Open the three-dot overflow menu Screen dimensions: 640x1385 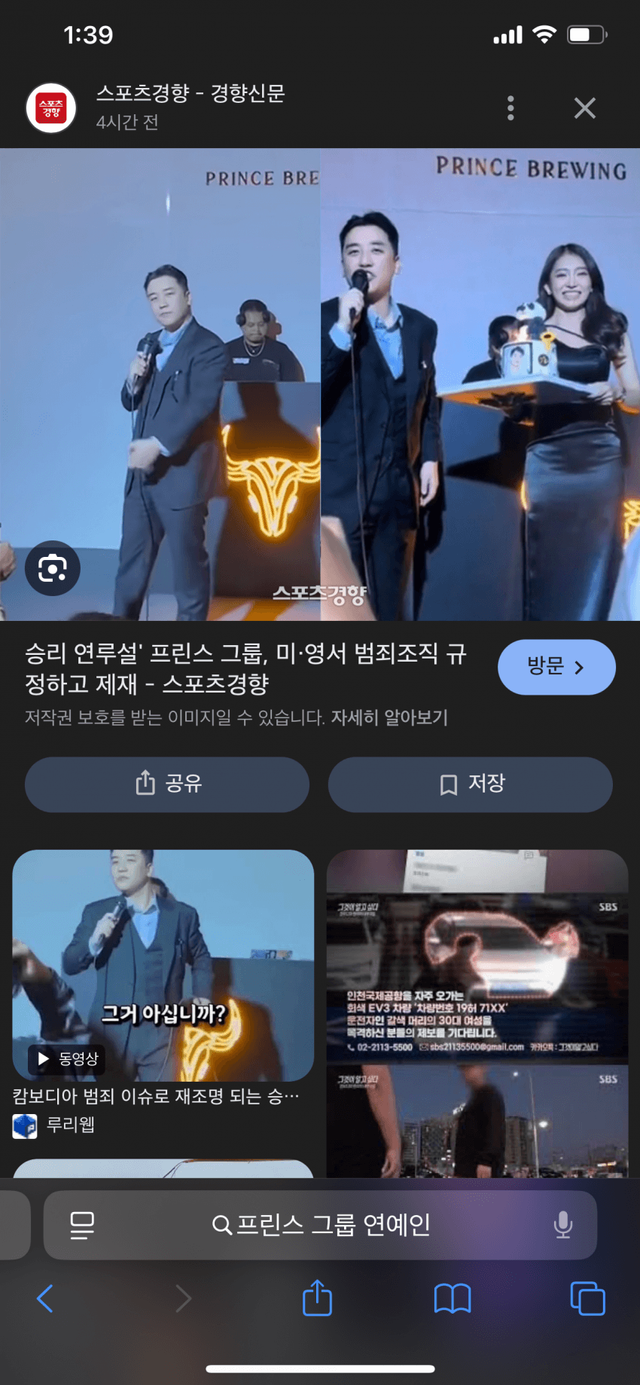[x=511, y=108]
